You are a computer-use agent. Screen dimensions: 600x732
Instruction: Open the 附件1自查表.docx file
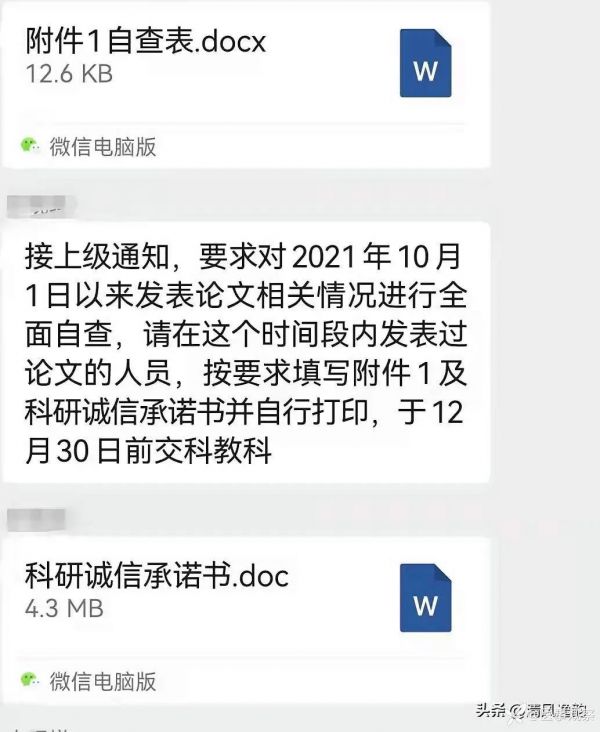pos(240,60)
